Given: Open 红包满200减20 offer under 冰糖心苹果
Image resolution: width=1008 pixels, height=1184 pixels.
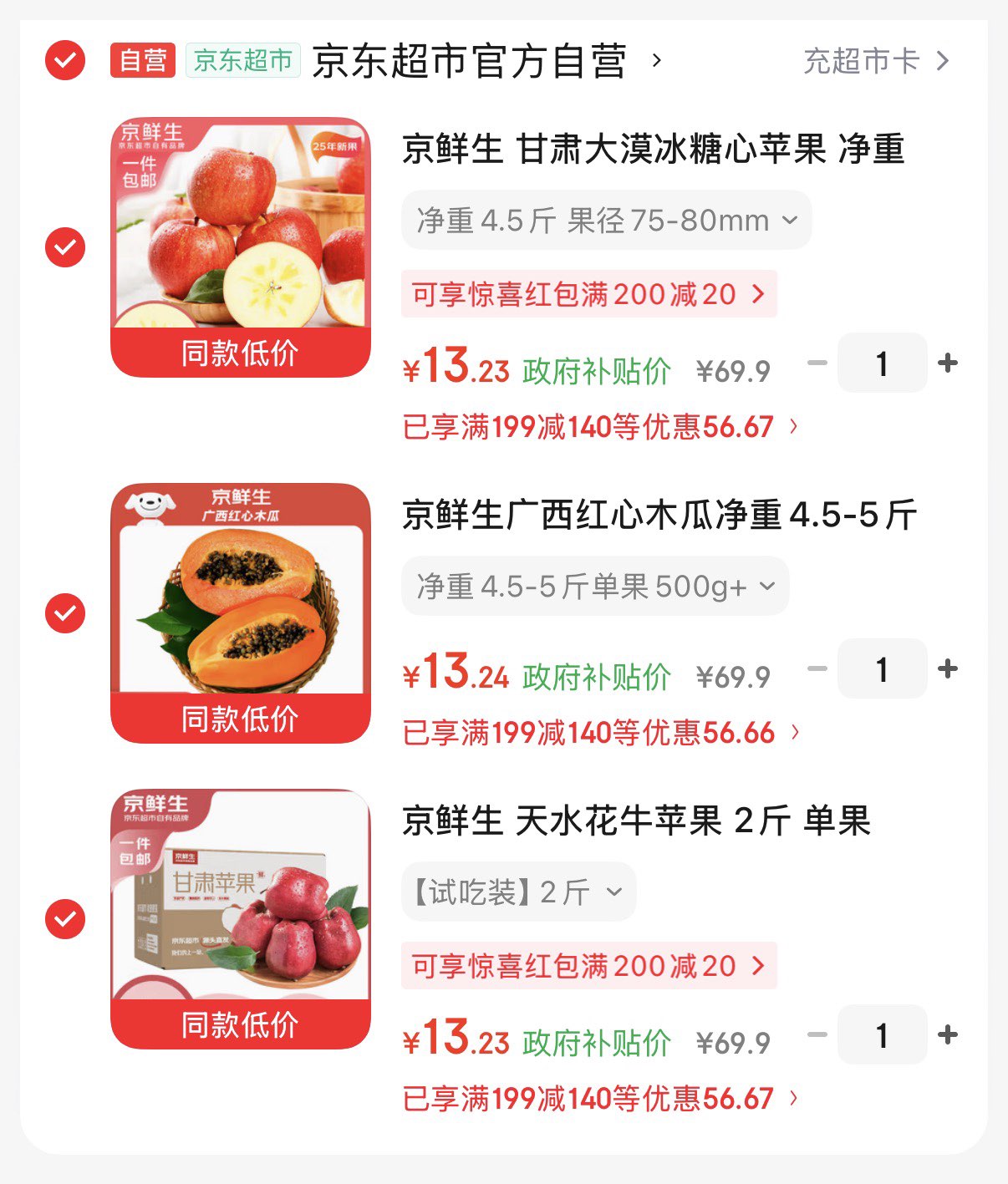Looking at the screenshot, I should (x=588, y=294).
